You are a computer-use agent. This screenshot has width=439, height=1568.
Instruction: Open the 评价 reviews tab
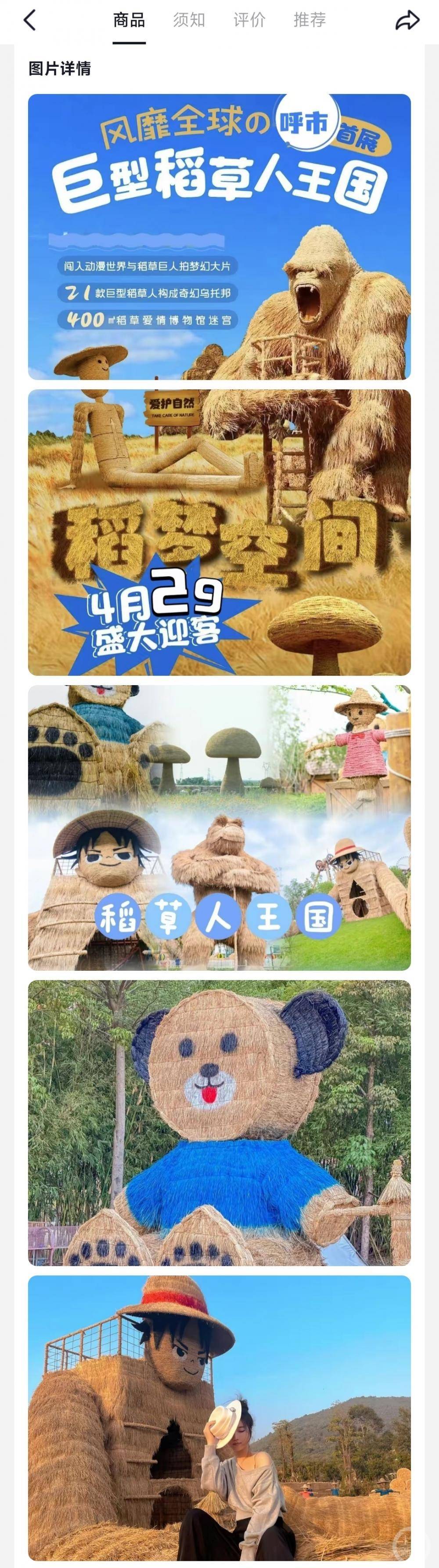[249, 21]
